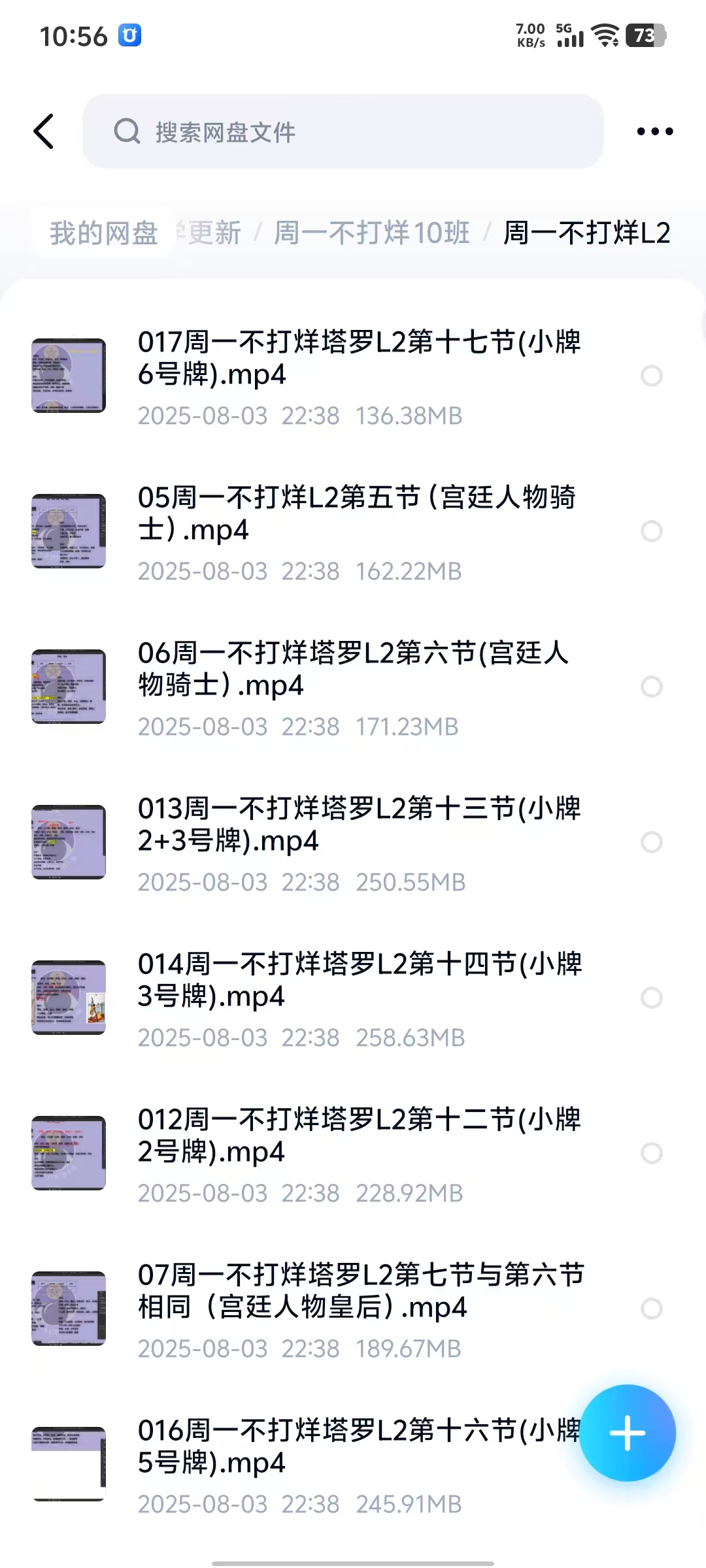
Task: Open the 017 第十七节 video file
Action: [358, 358]
